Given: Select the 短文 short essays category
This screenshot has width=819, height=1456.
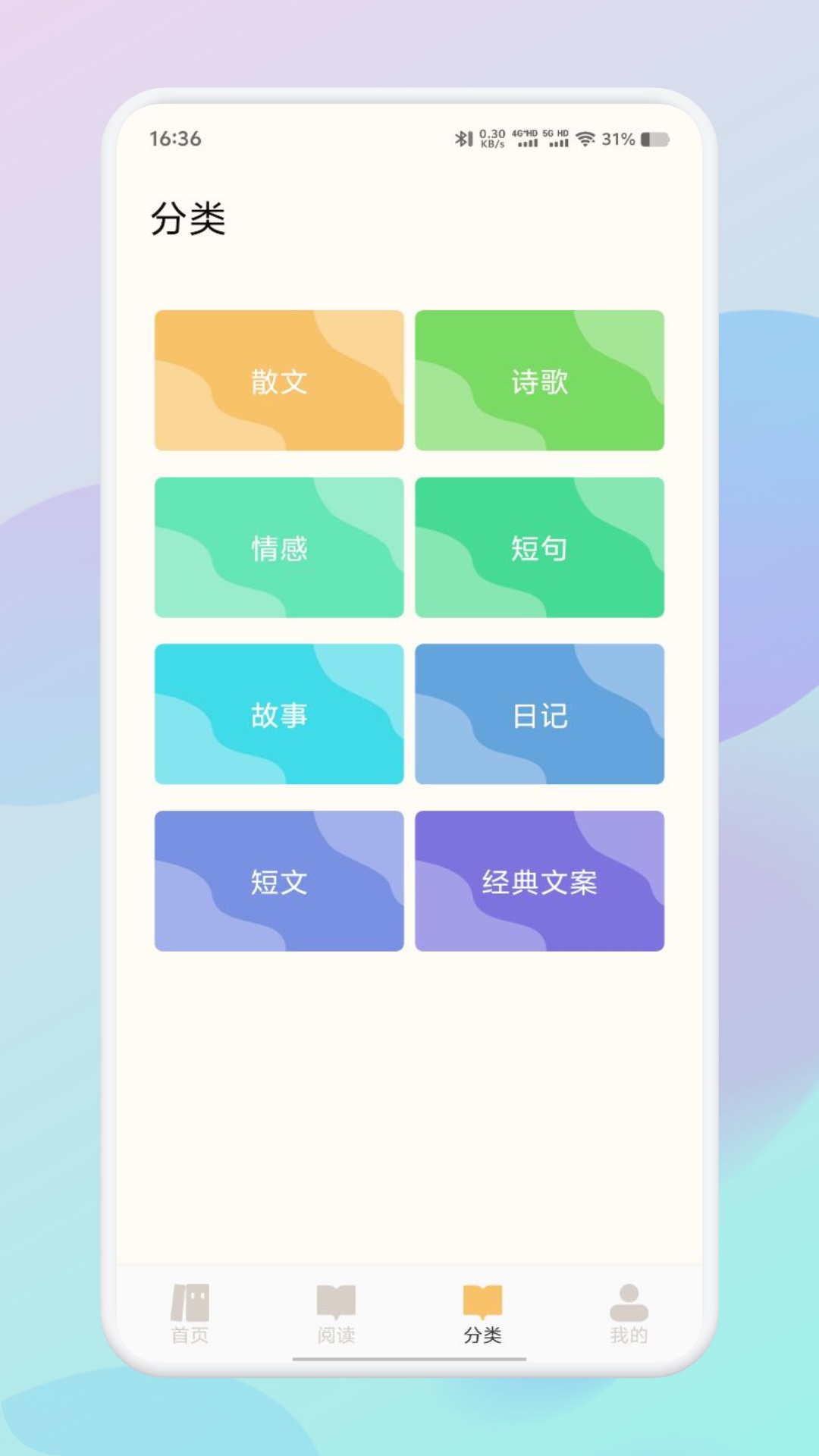Looking at the screenshot, I should pos(278,882).
